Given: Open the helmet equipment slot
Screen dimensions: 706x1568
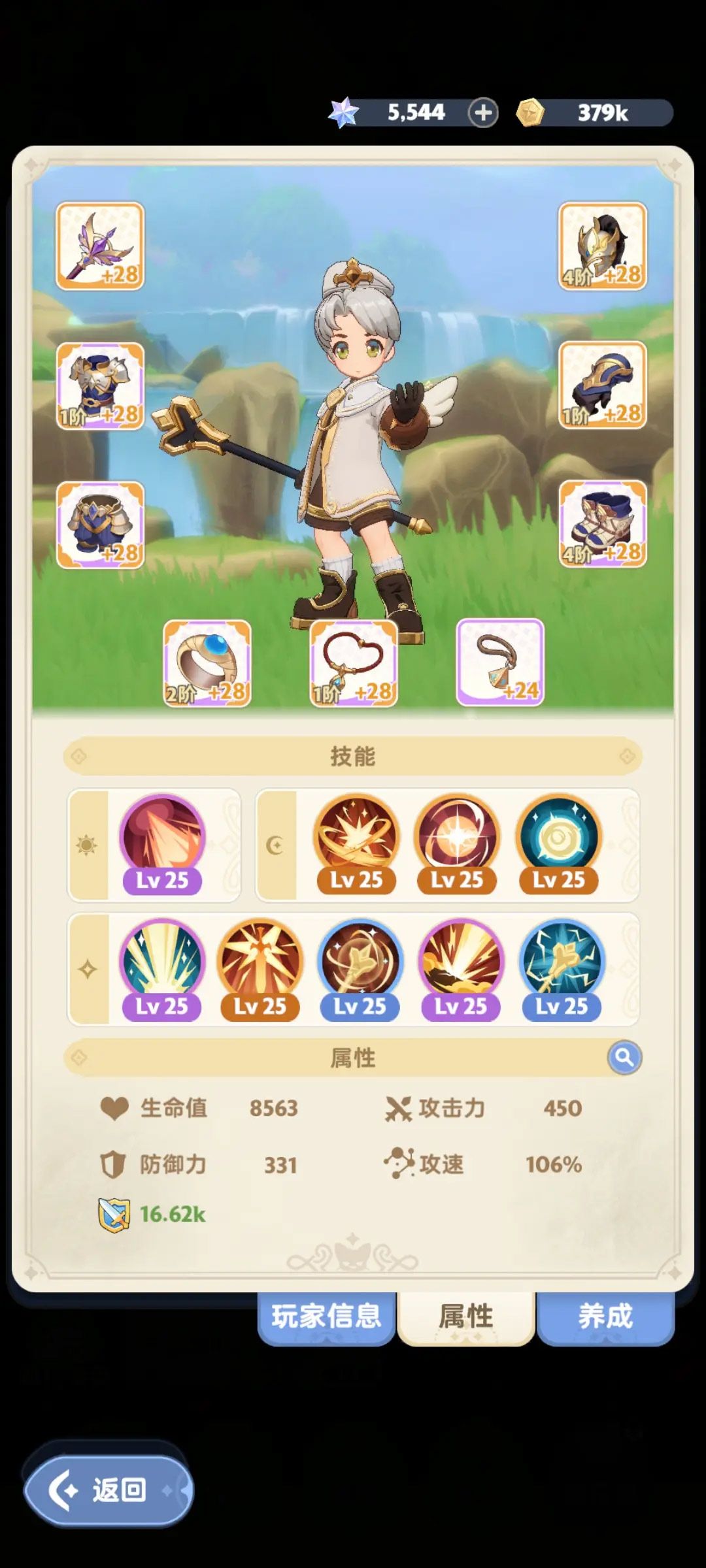Looking at the screenshot, I should pos(602,246).
